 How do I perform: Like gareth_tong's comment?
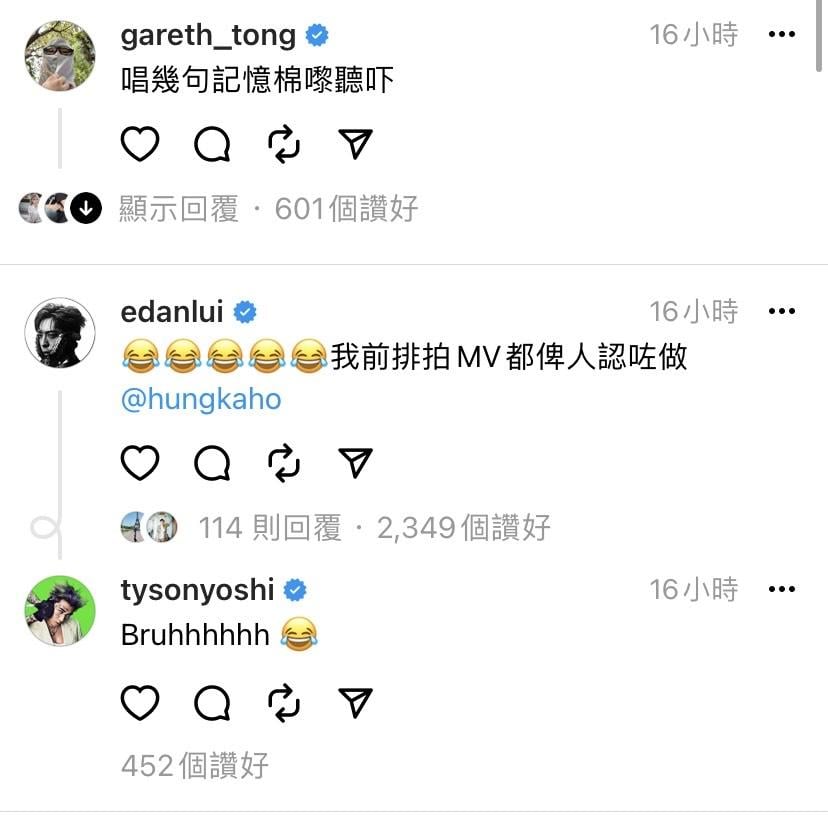point(140,145)
